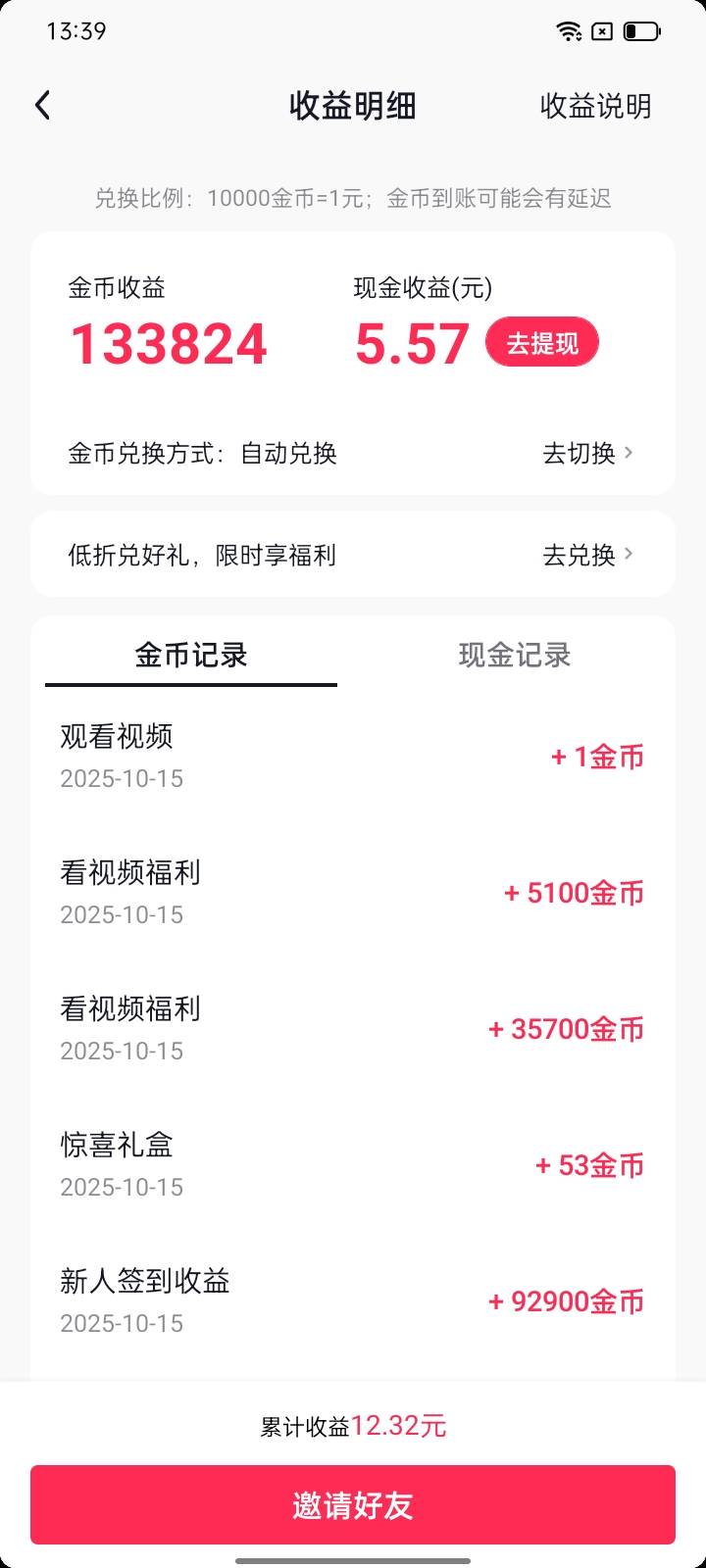
Task: Tap 去切换 to change coin exchange method
Action: pyautogui.click(x=587, y=453)
